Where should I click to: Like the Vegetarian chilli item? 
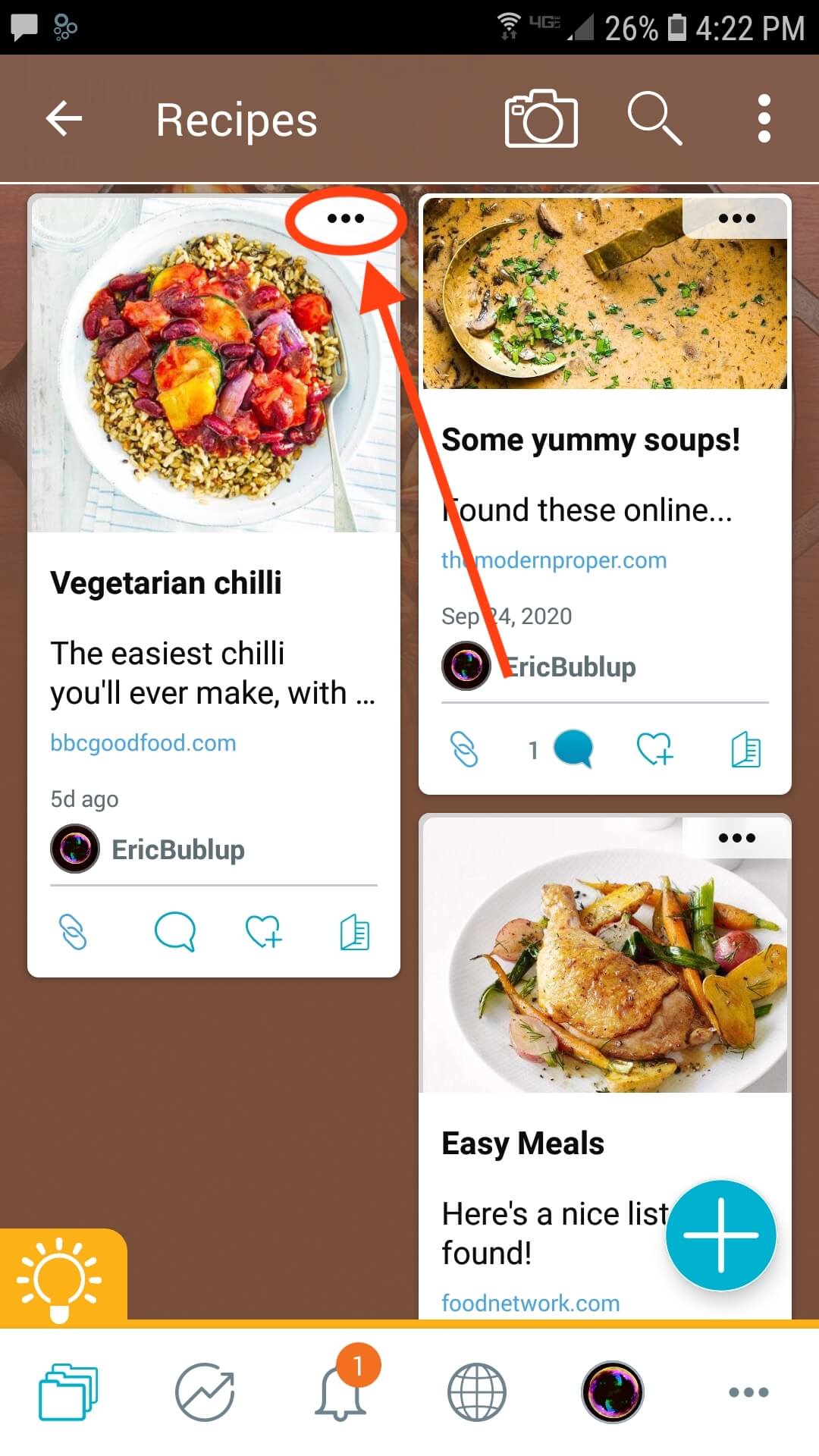point(263,931)
